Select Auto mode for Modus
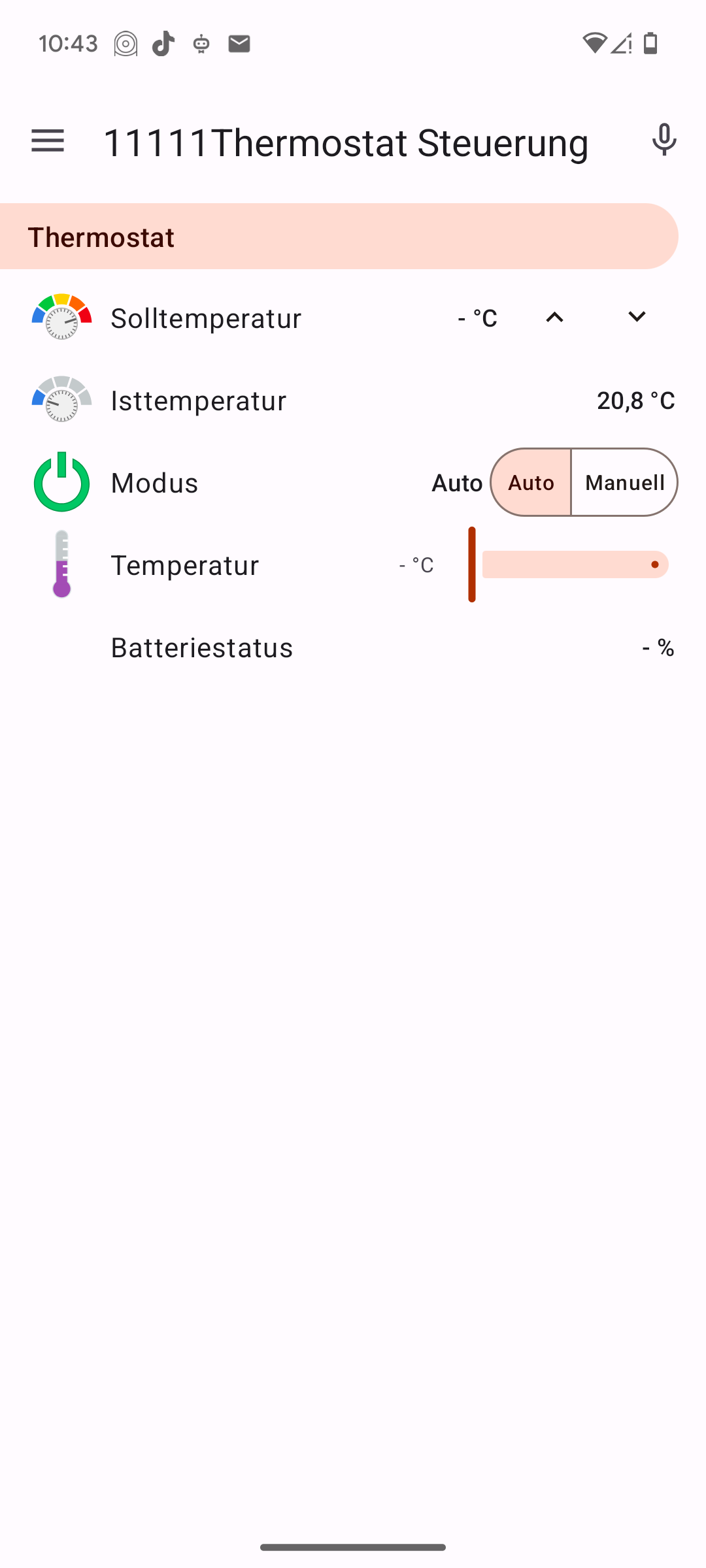706x1568 pixels. coord(531,483)
